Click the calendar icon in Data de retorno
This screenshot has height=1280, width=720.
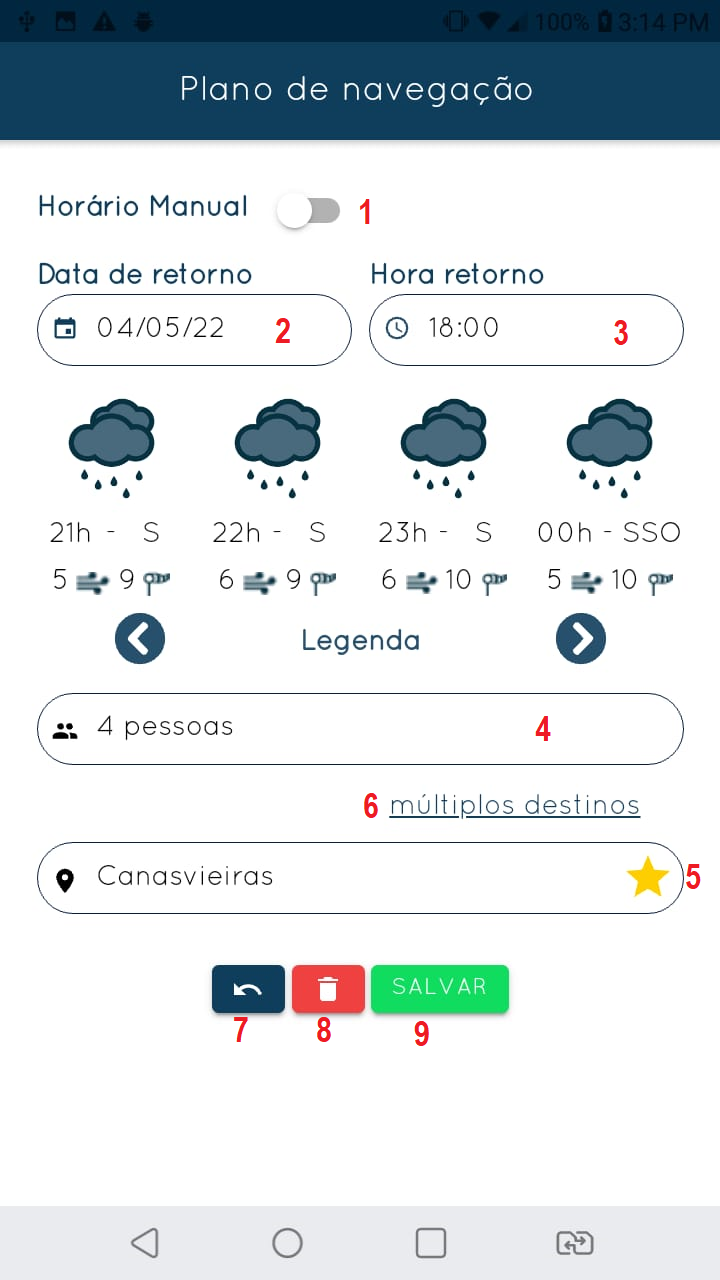66,328
